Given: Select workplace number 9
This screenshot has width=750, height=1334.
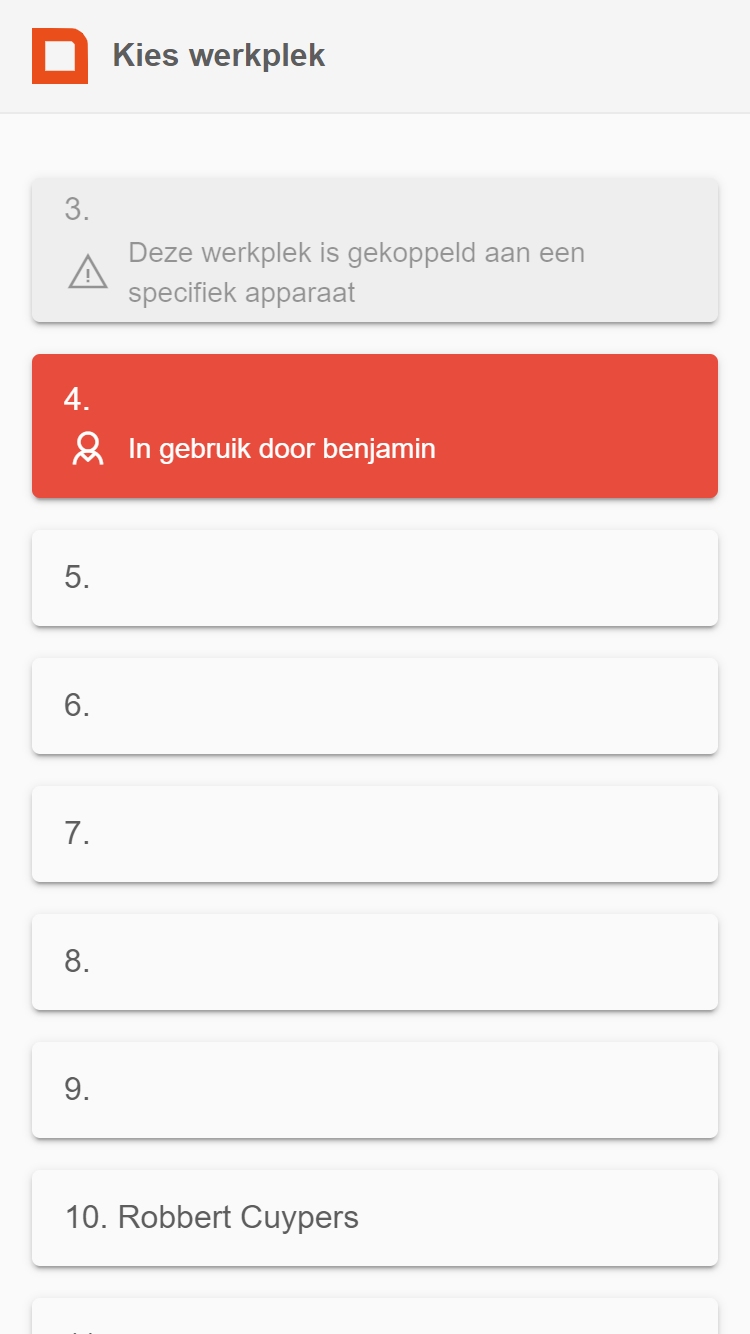Looking at the screenshot, I should 375,1090.
